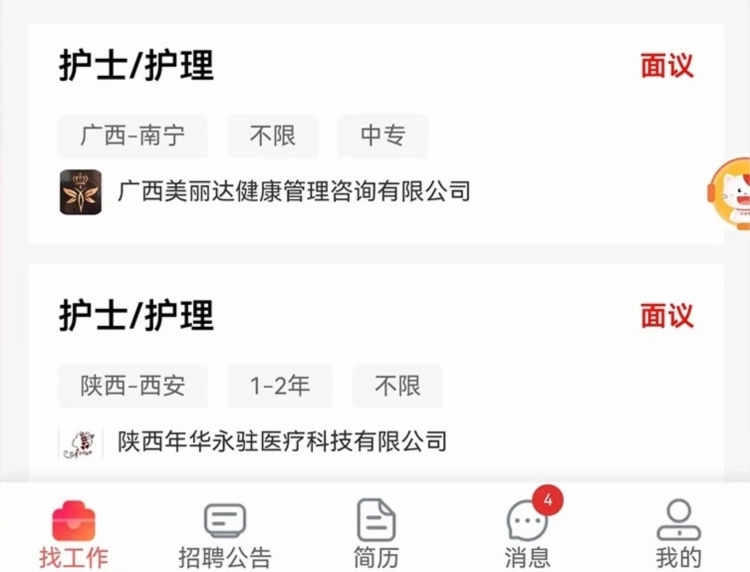Open the 简历 tab
This screenshot has width=750, height=572.
pos(376,533)
